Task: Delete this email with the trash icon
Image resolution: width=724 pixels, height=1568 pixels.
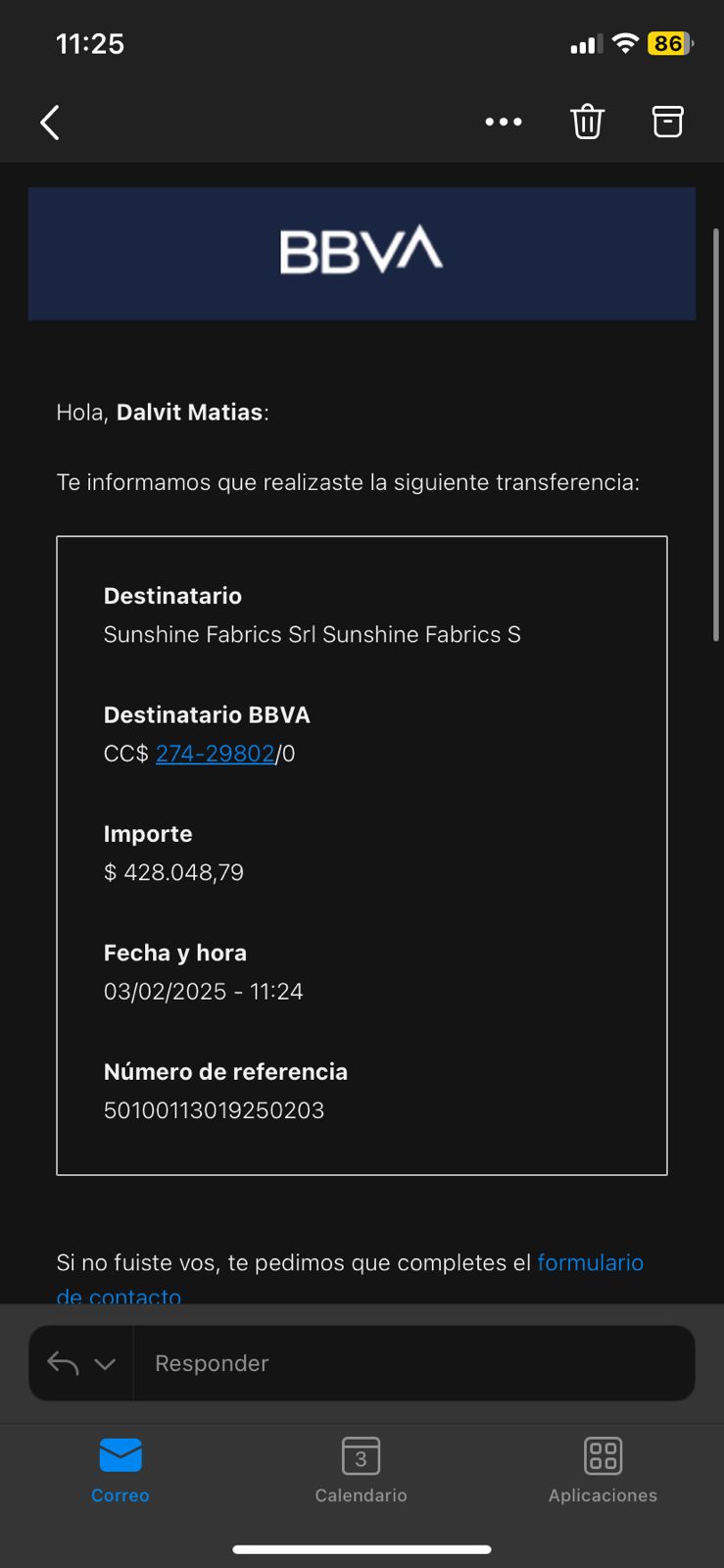Action: (587, 122)
